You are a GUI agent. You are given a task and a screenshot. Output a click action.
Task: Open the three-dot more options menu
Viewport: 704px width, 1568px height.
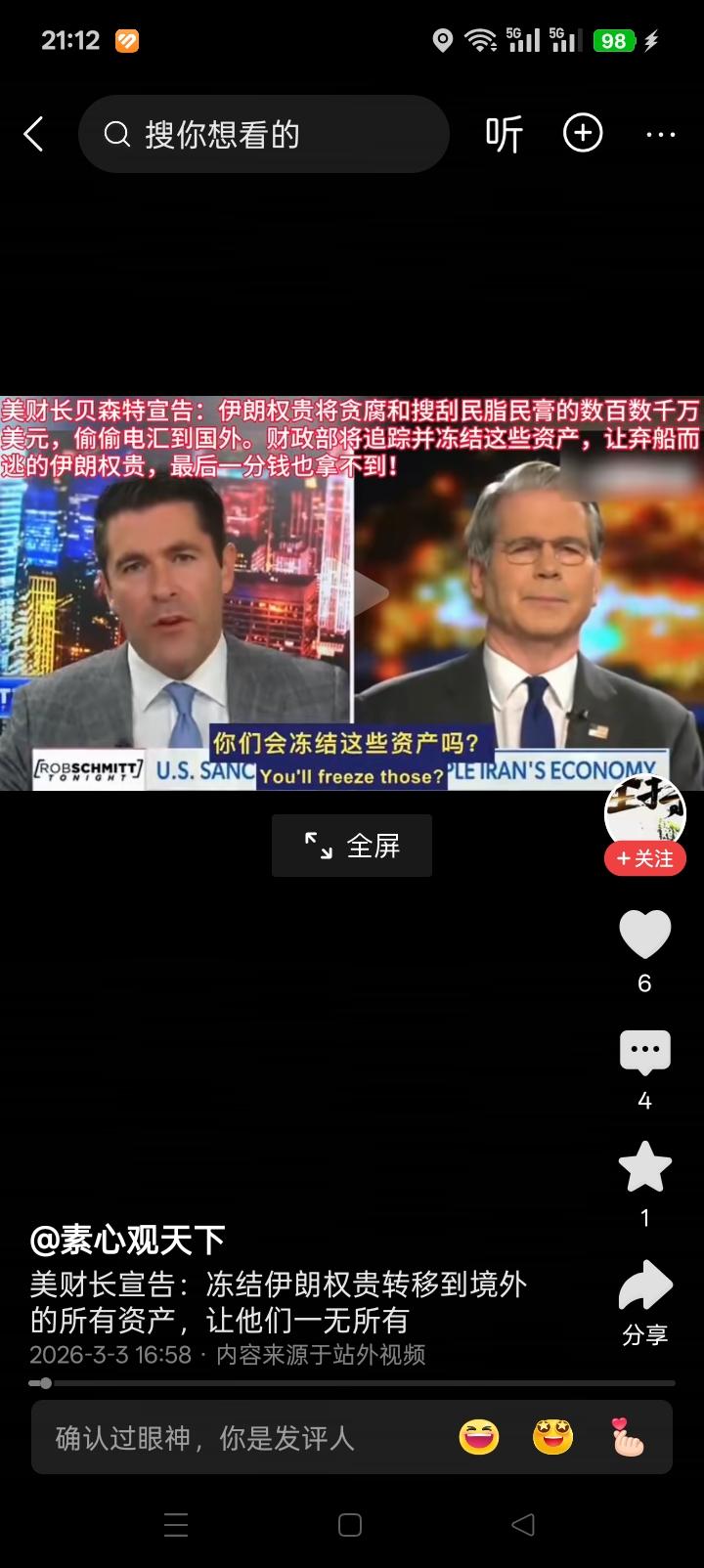659,134
